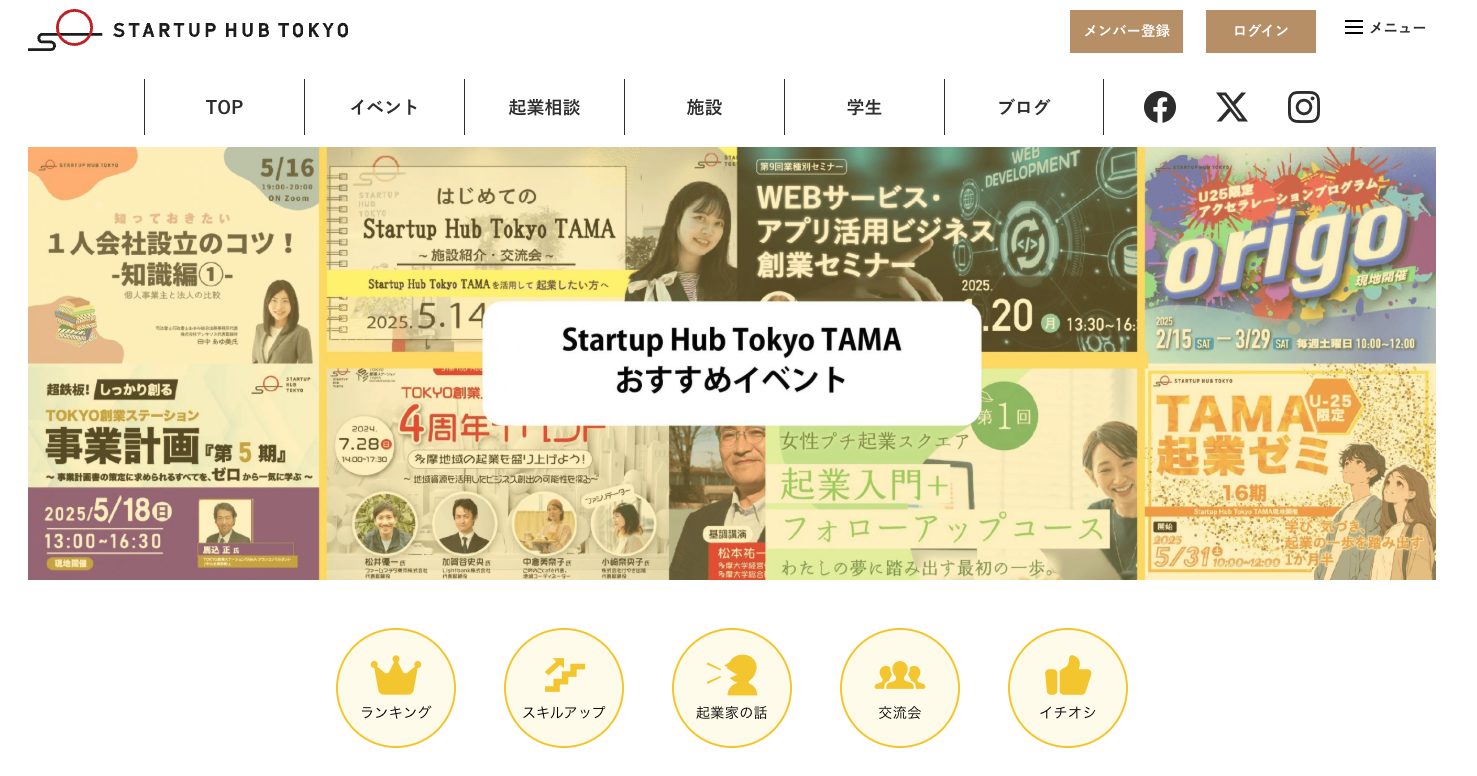Open the X (Twitter) icon
The image size is (1477, 776).
(x=1232, y=107)
